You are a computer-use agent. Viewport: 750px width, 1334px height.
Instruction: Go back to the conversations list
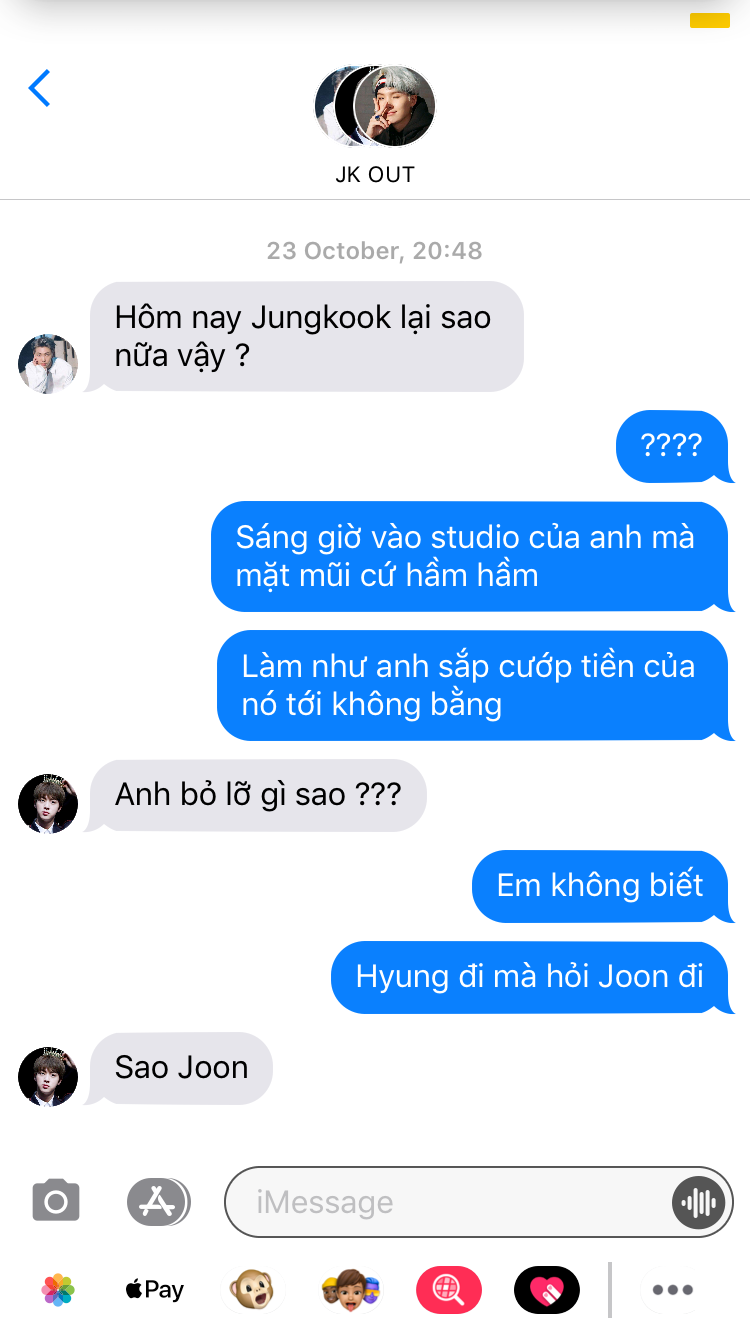[40, 89]
